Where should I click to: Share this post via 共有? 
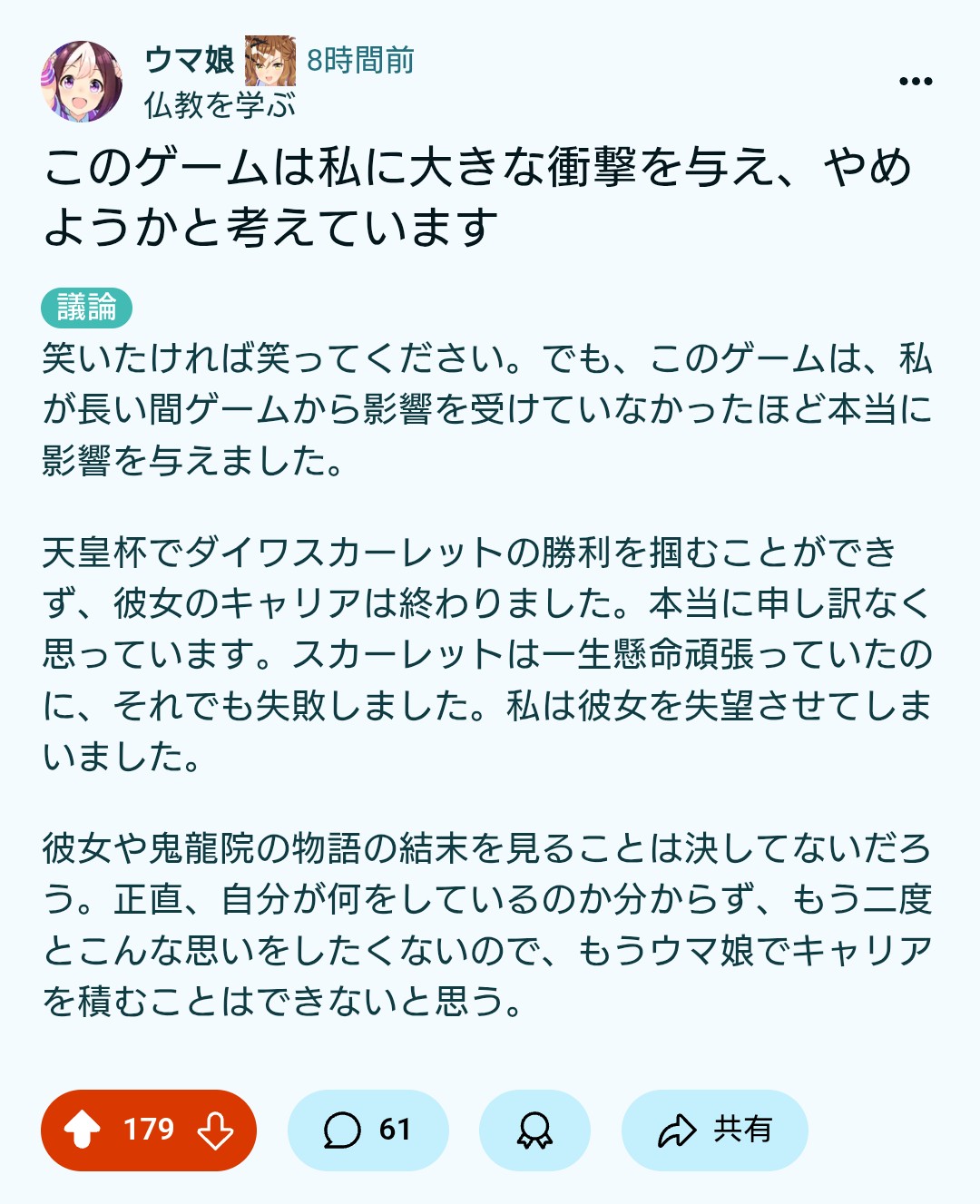tap(714, 1130)
